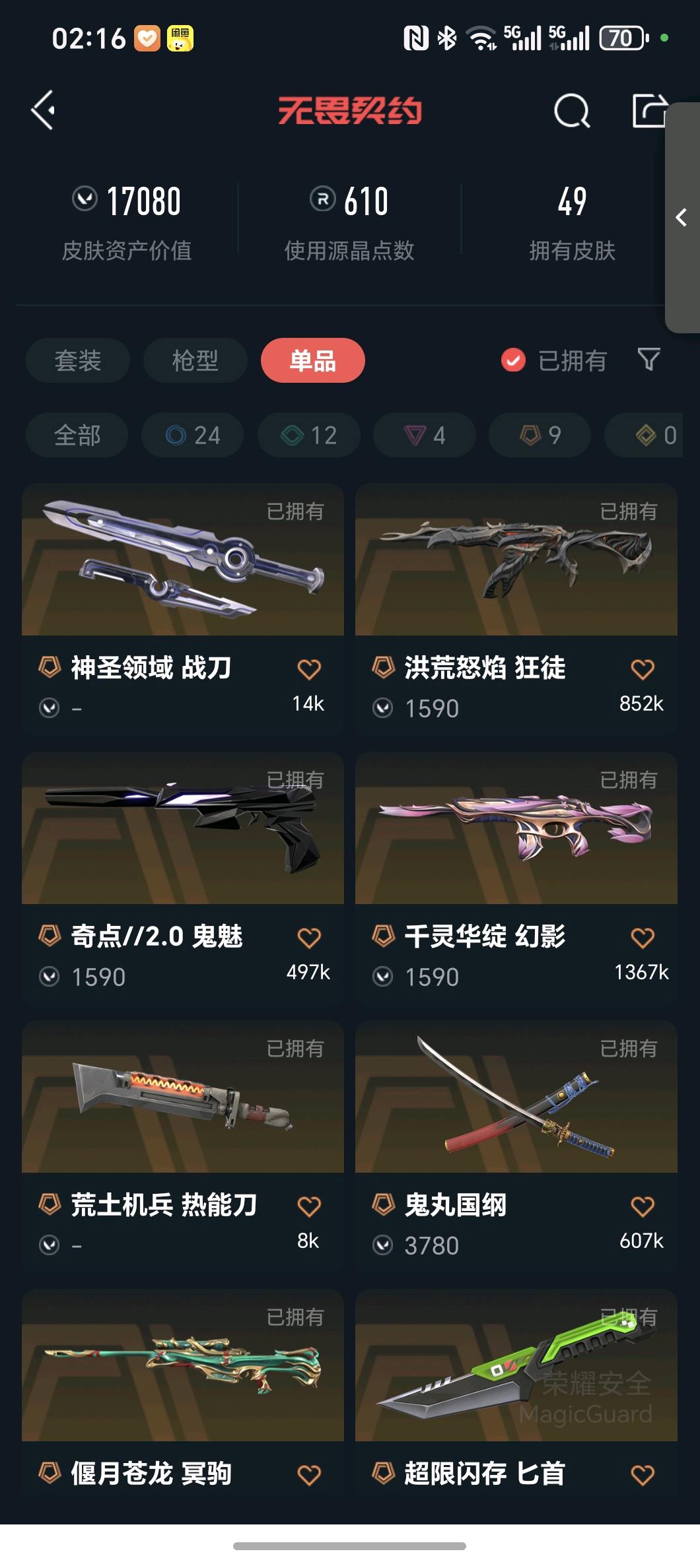Share this skin collection page
This screenshot has width=700, height=1568.
[x=648, y=110]
